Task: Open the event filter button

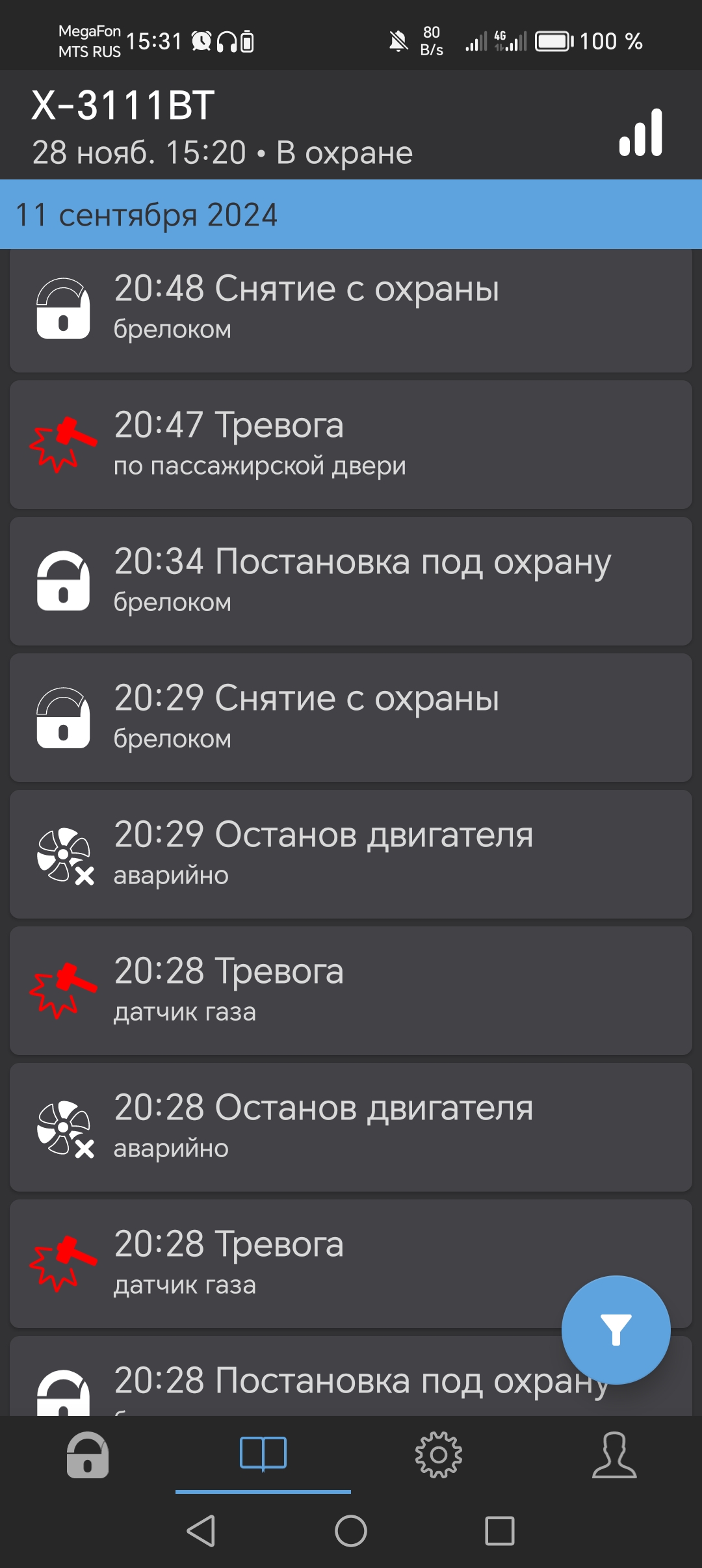Action: pyautogui.click(x=616, y=1329)
